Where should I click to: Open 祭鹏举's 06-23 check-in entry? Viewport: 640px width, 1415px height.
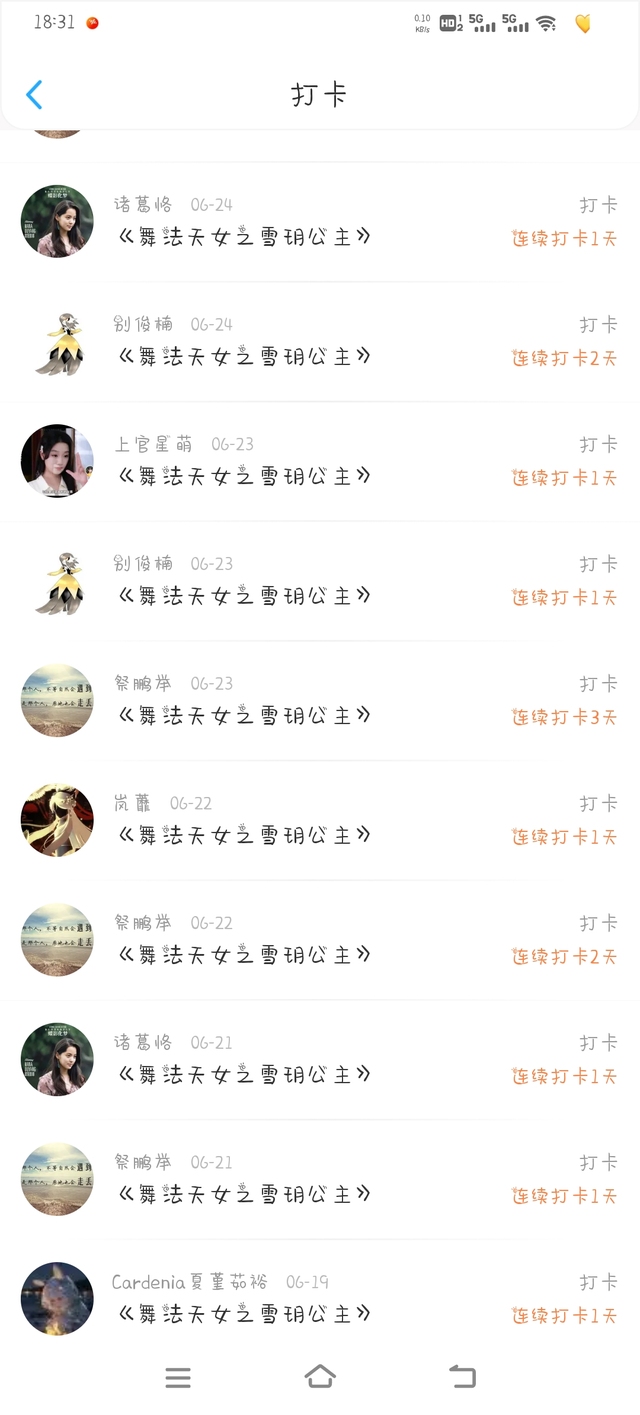pyautogui.click(x=320, y=701)
